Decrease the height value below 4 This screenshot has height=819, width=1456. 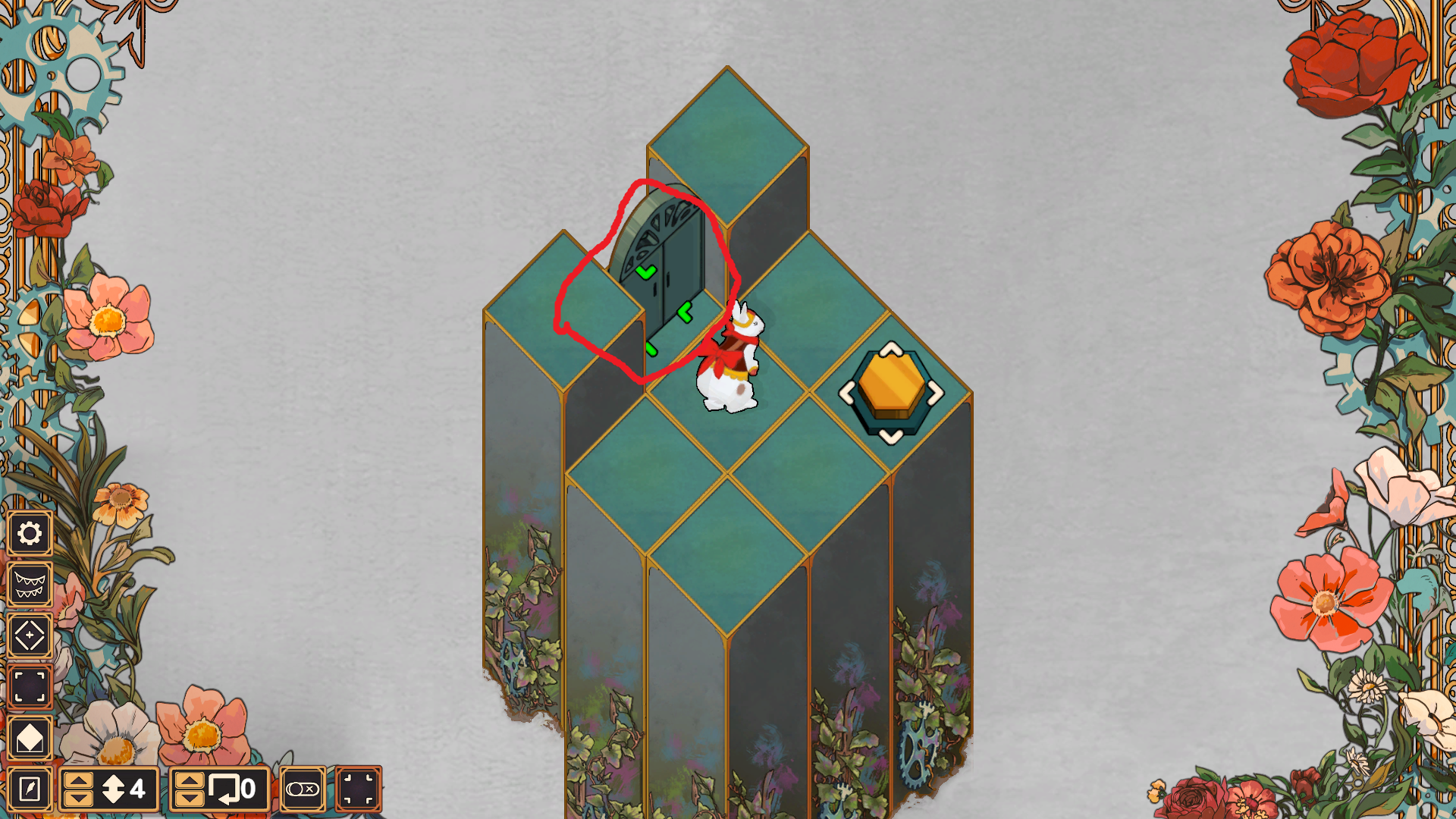(79, 799)
